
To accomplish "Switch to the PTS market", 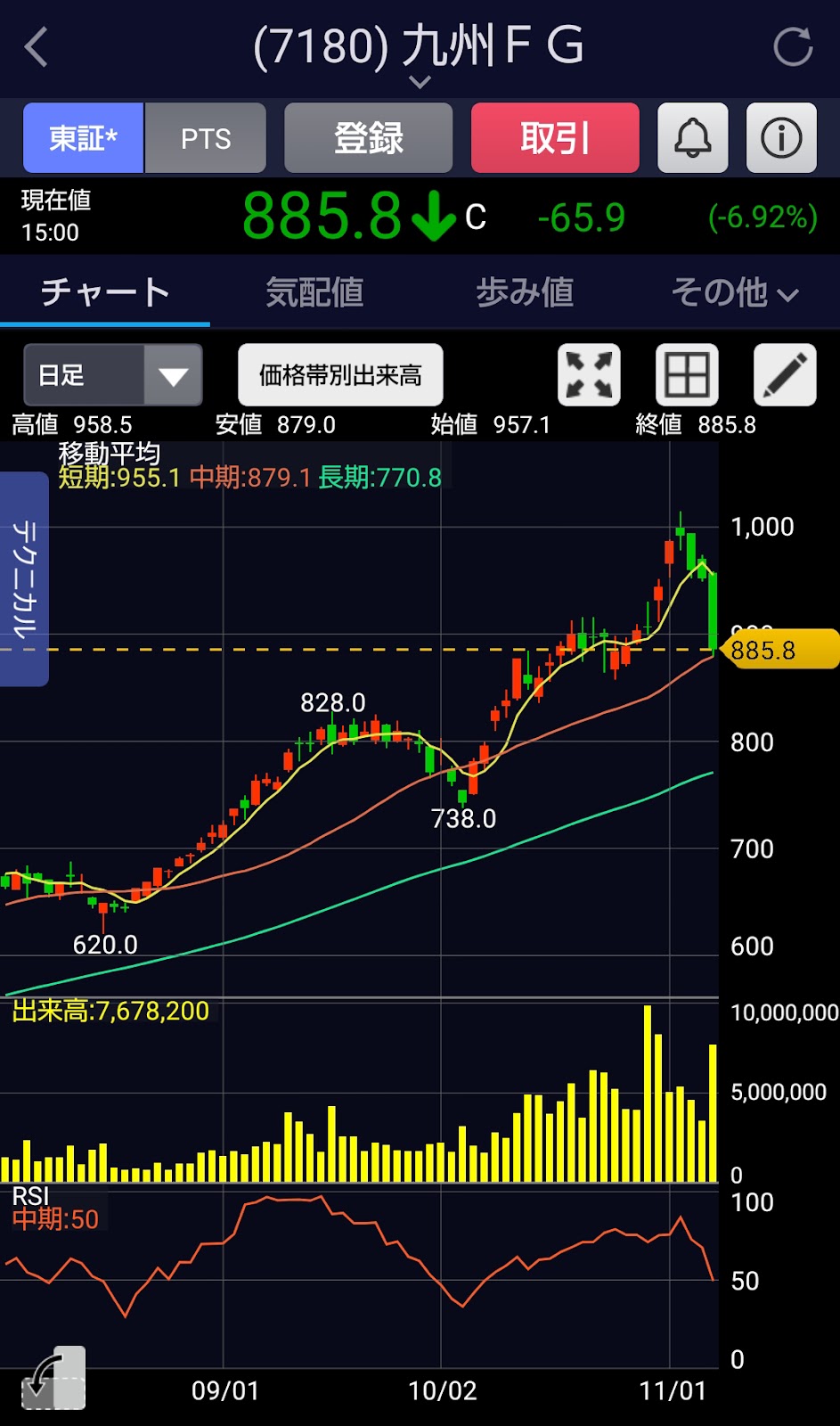I will click(x=206, y=138).
